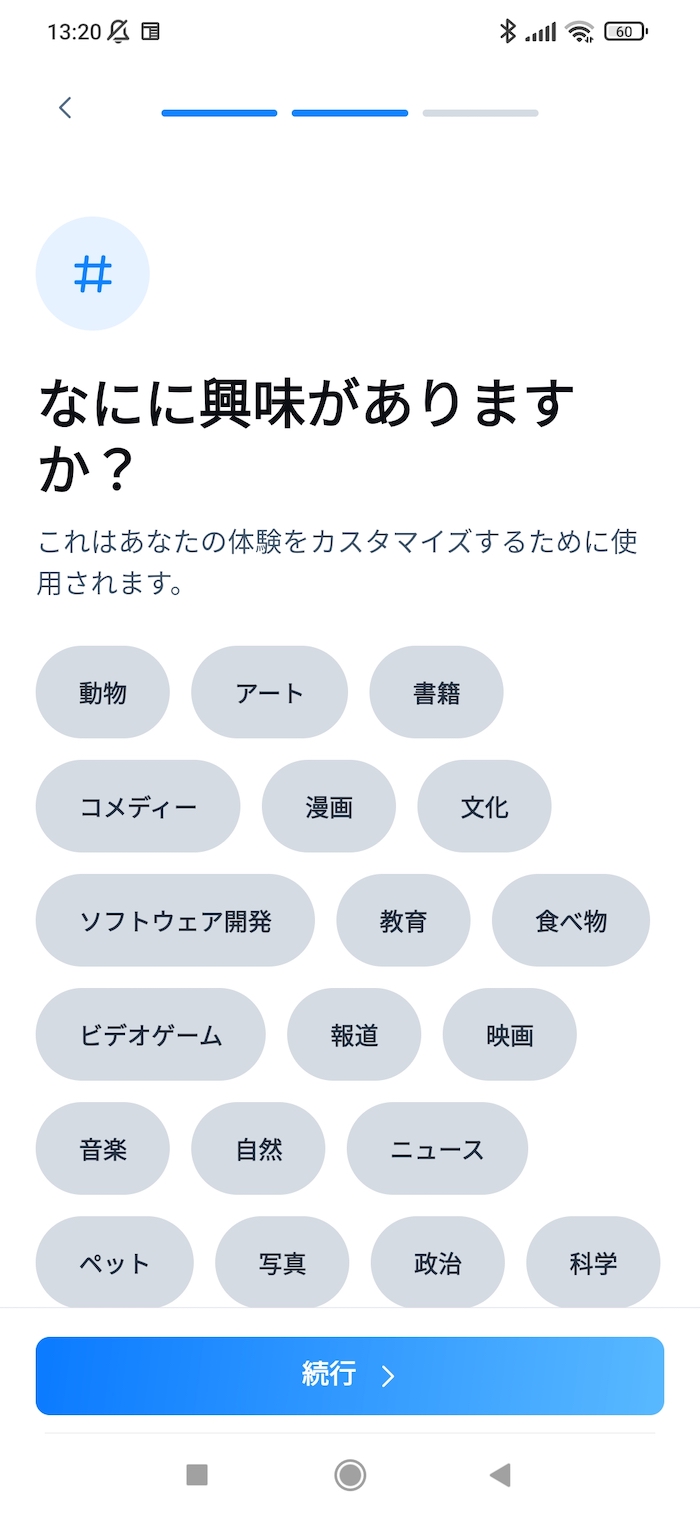The image size is (700, 1517).
Task: Pick the 自然 chip
Action: [x=258, y=1148]
